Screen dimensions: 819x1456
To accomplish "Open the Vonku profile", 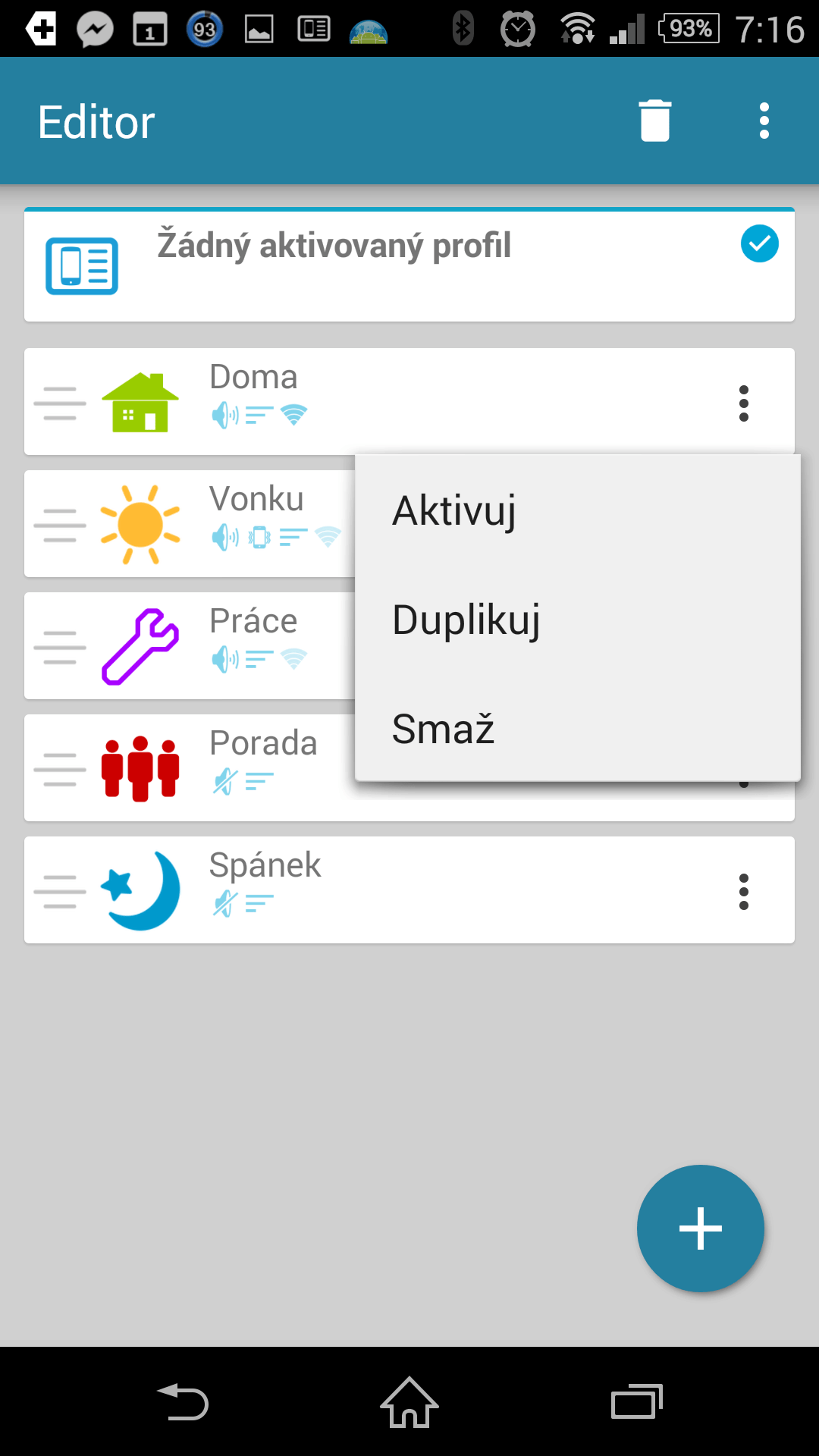I will (x=190, y=524).
